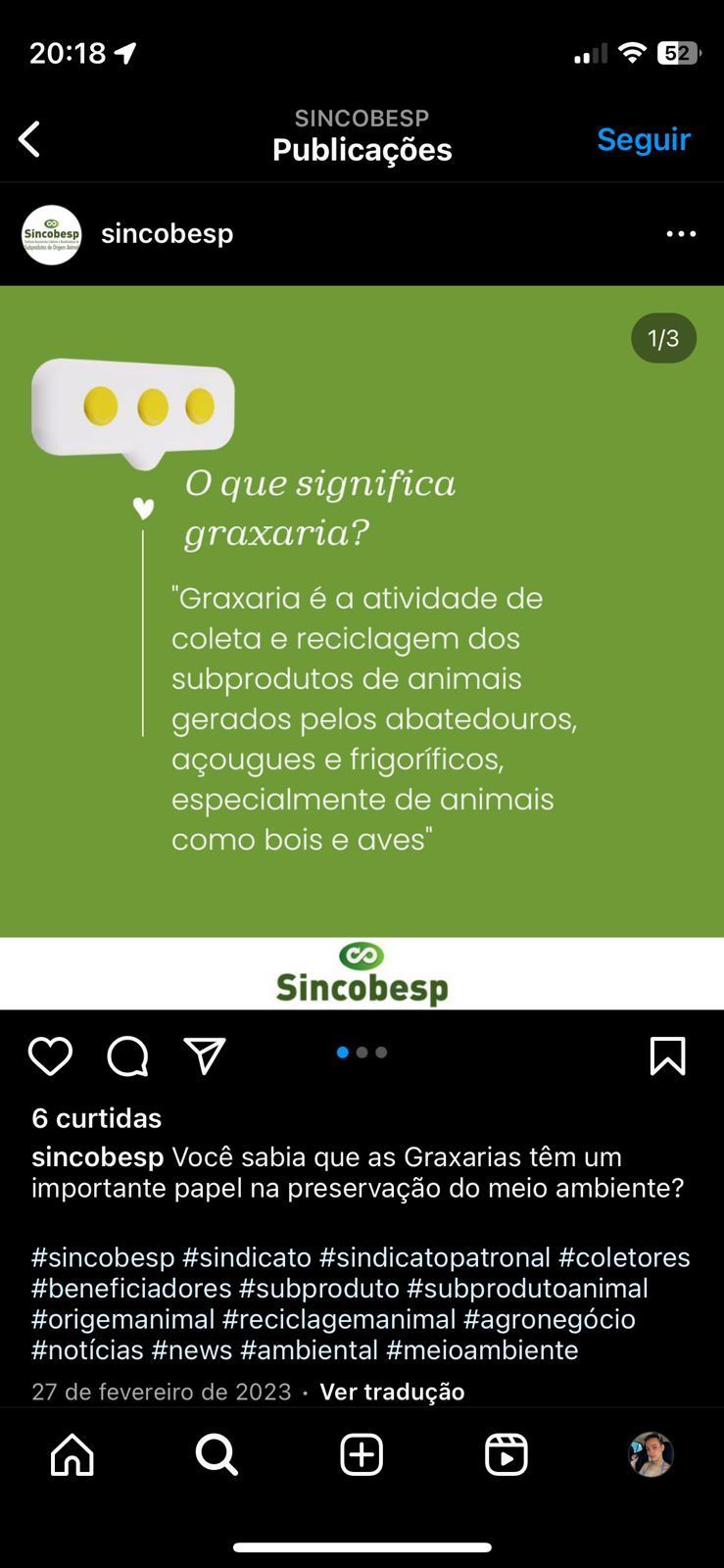724x1568 pixels.
Task: Go back using the top arrow
Action: pyautogui.click(x=30, y=139)
